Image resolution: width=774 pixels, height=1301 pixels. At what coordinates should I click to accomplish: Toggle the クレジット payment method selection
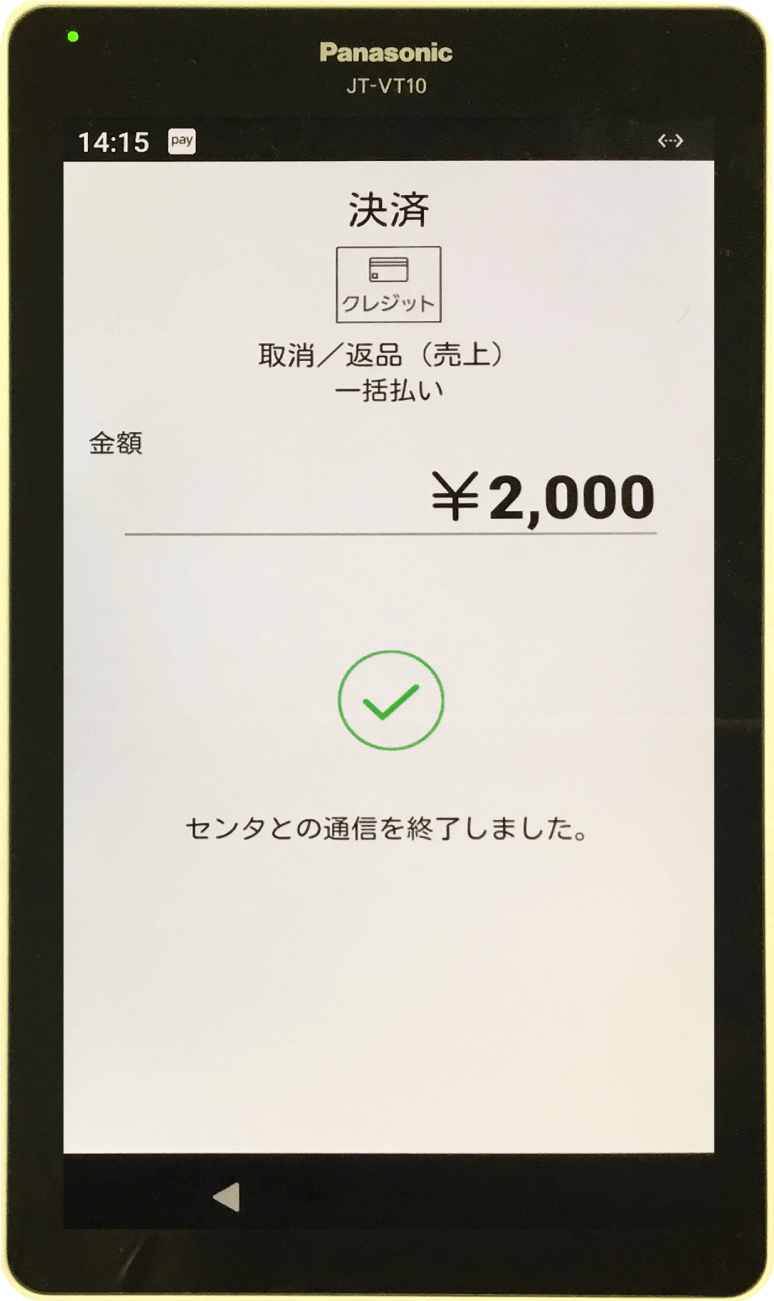pyautogui.click(x=387, y=284)
